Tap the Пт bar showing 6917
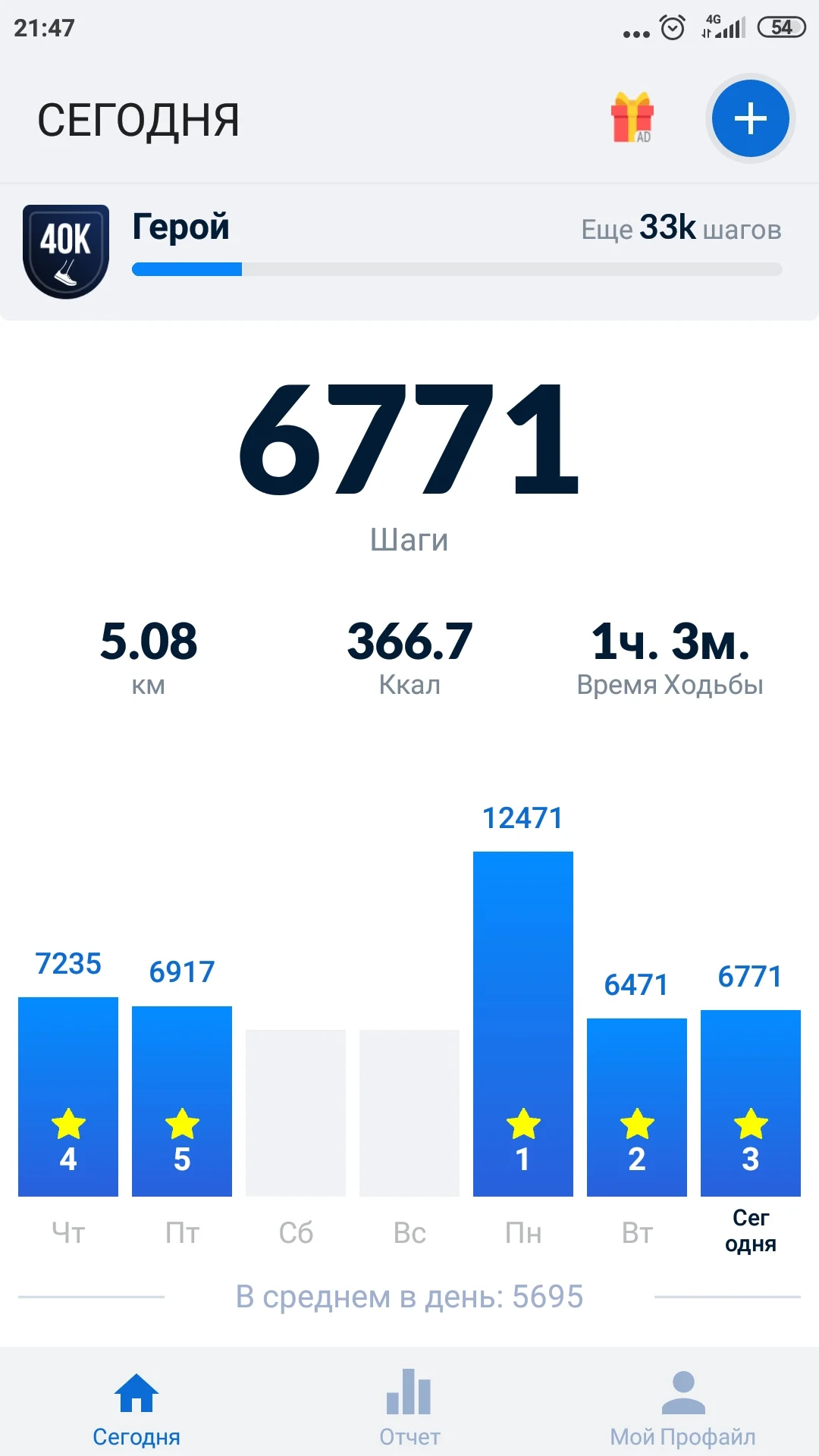Viewport: 819px width, 1456px height. coord(182,1101)
